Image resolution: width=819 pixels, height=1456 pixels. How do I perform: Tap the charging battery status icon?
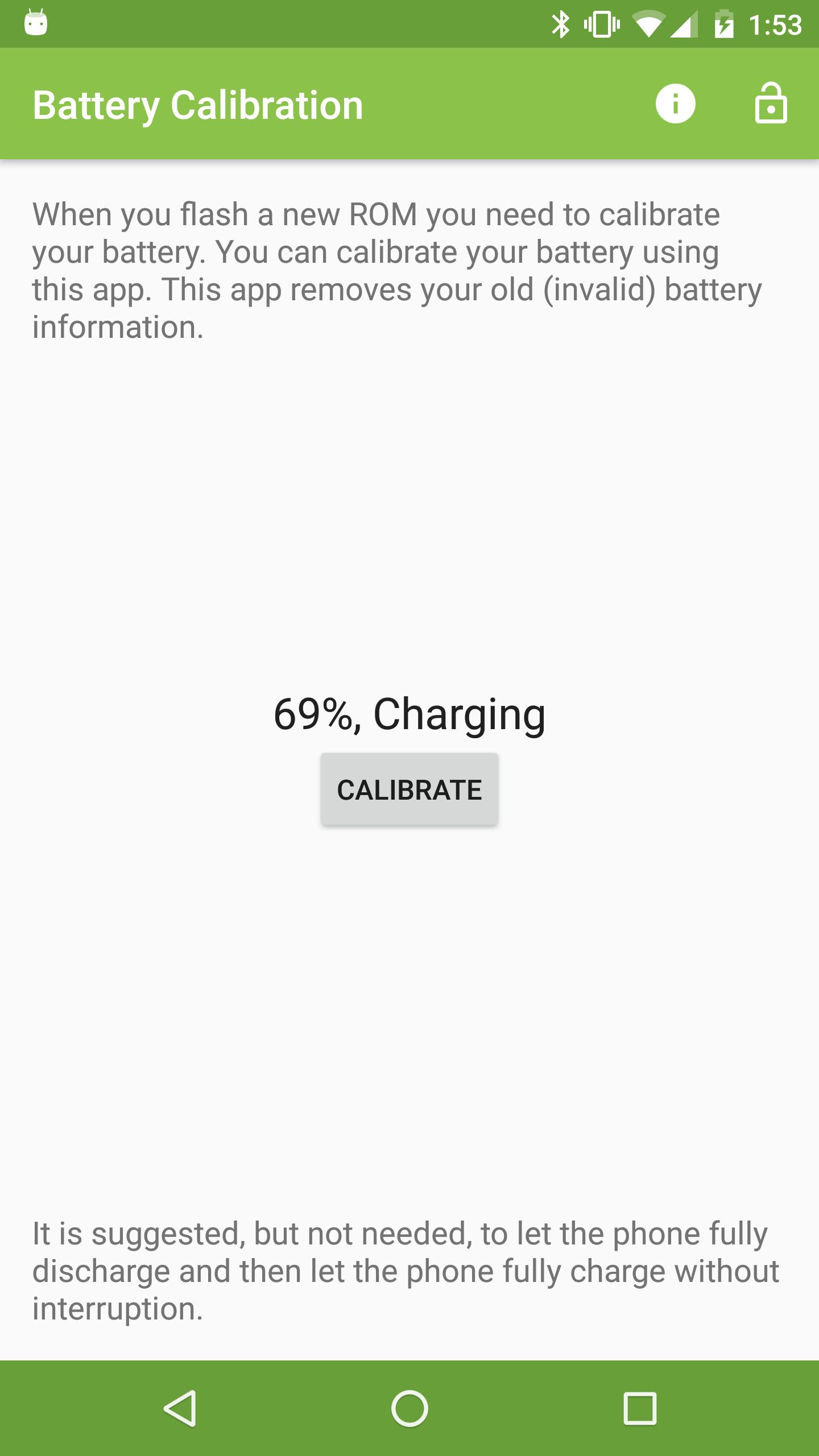(x=725, y=24)
